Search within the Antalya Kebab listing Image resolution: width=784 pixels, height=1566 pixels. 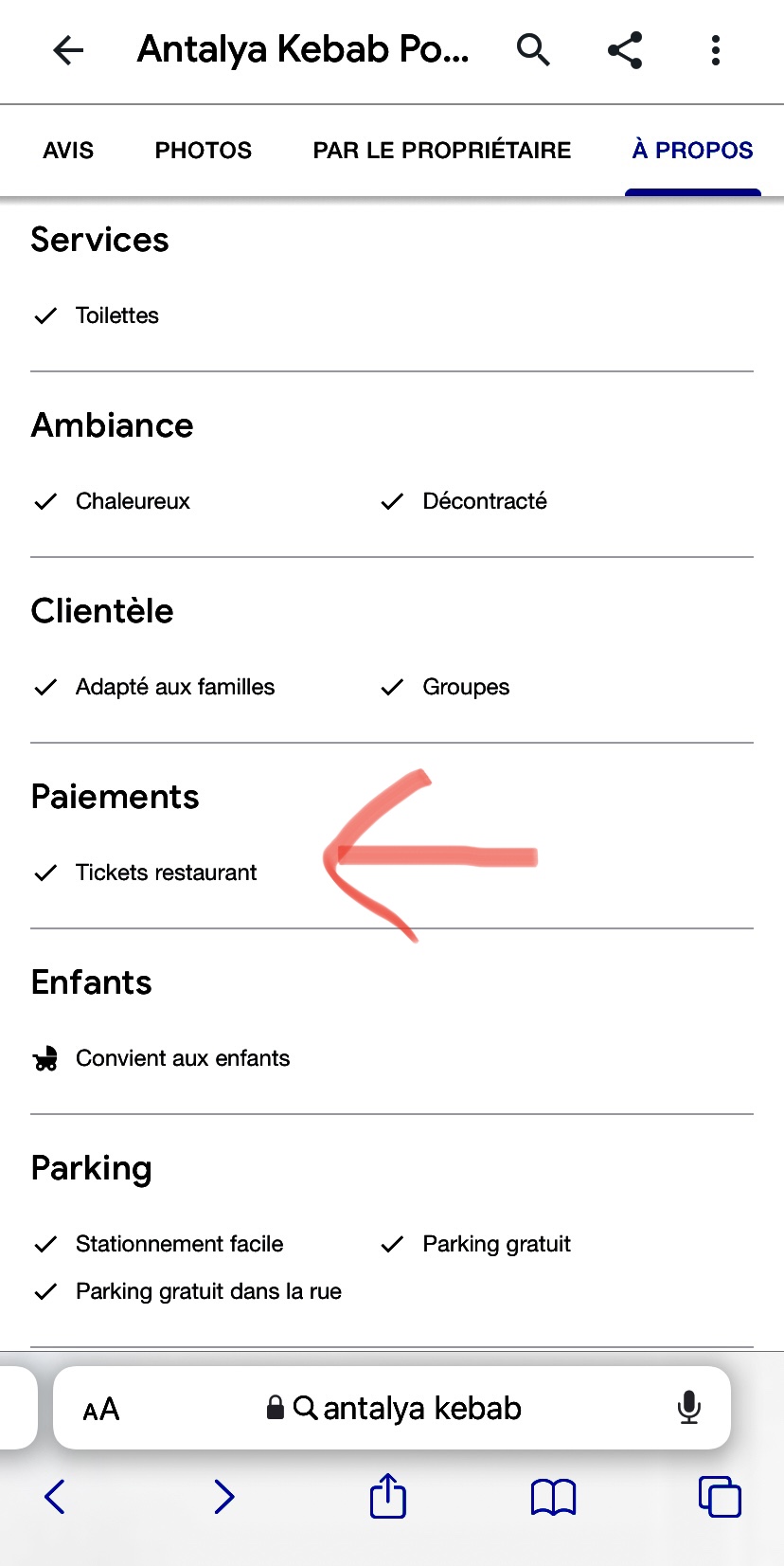coord(533,50)
